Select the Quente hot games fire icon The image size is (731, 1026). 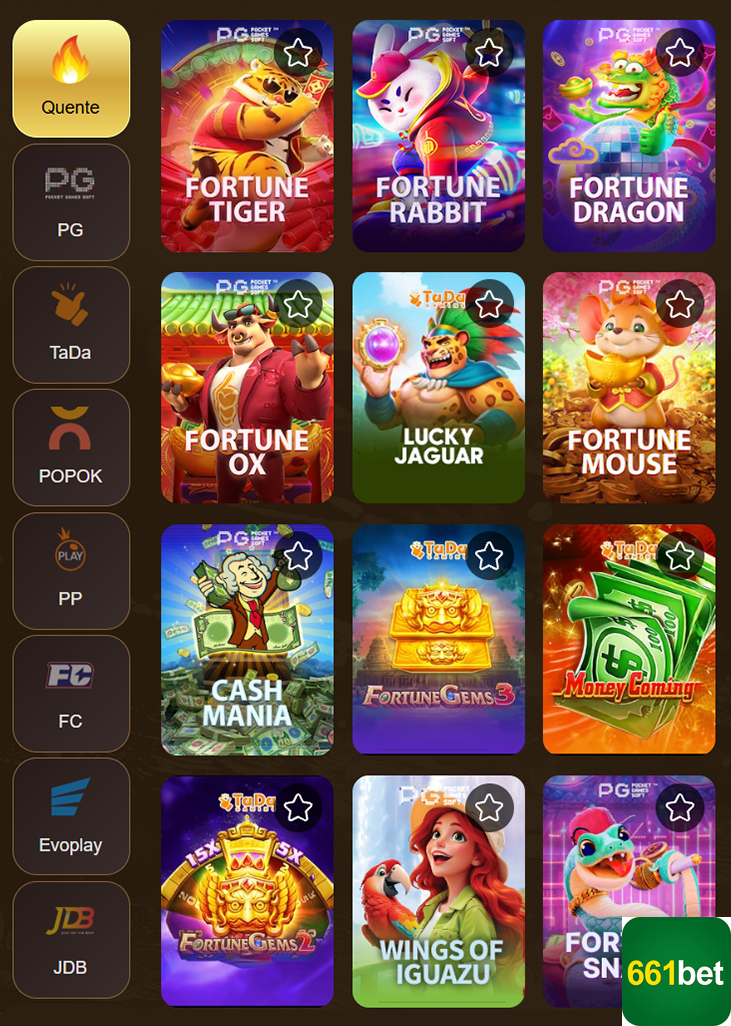pos(70,63)
